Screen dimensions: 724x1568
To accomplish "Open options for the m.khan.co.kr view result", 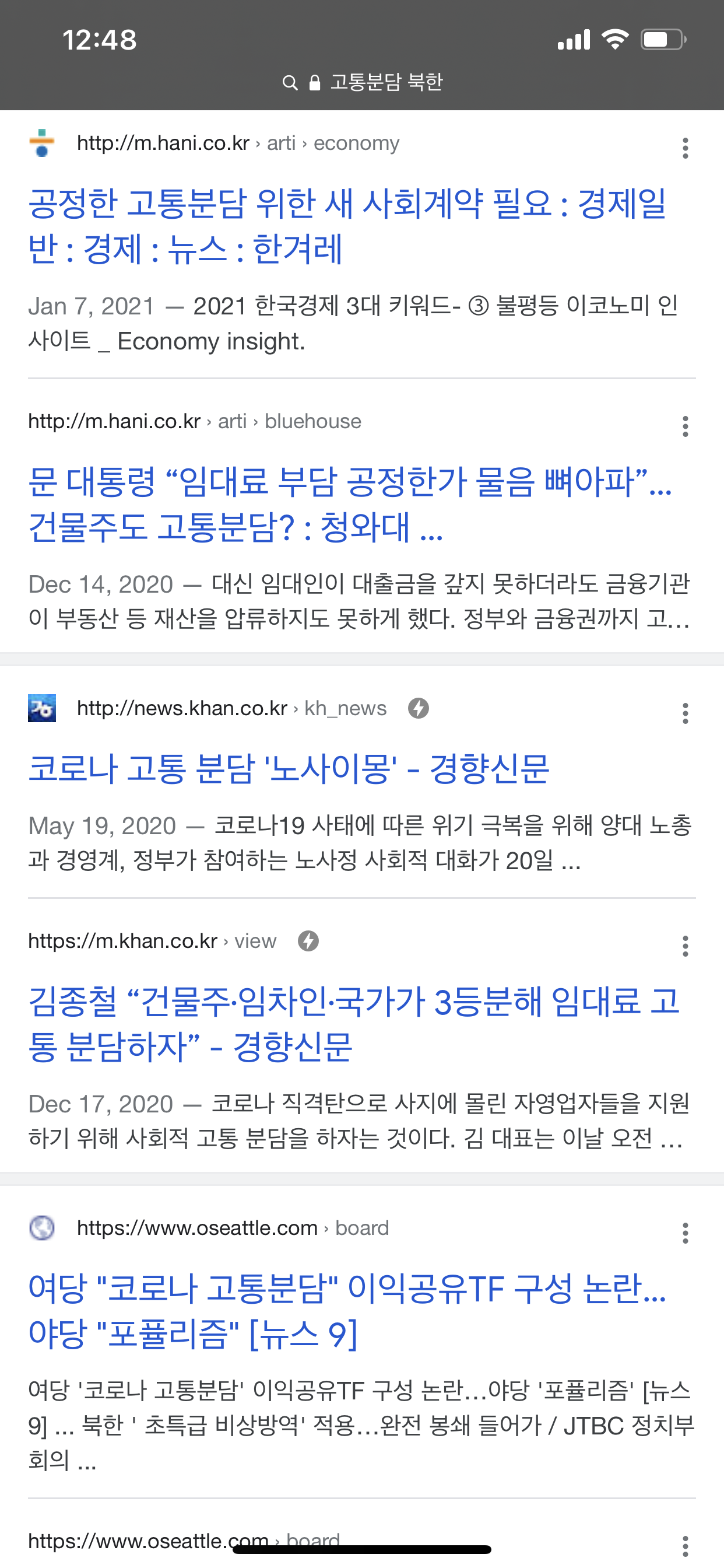I will [685, 946].
